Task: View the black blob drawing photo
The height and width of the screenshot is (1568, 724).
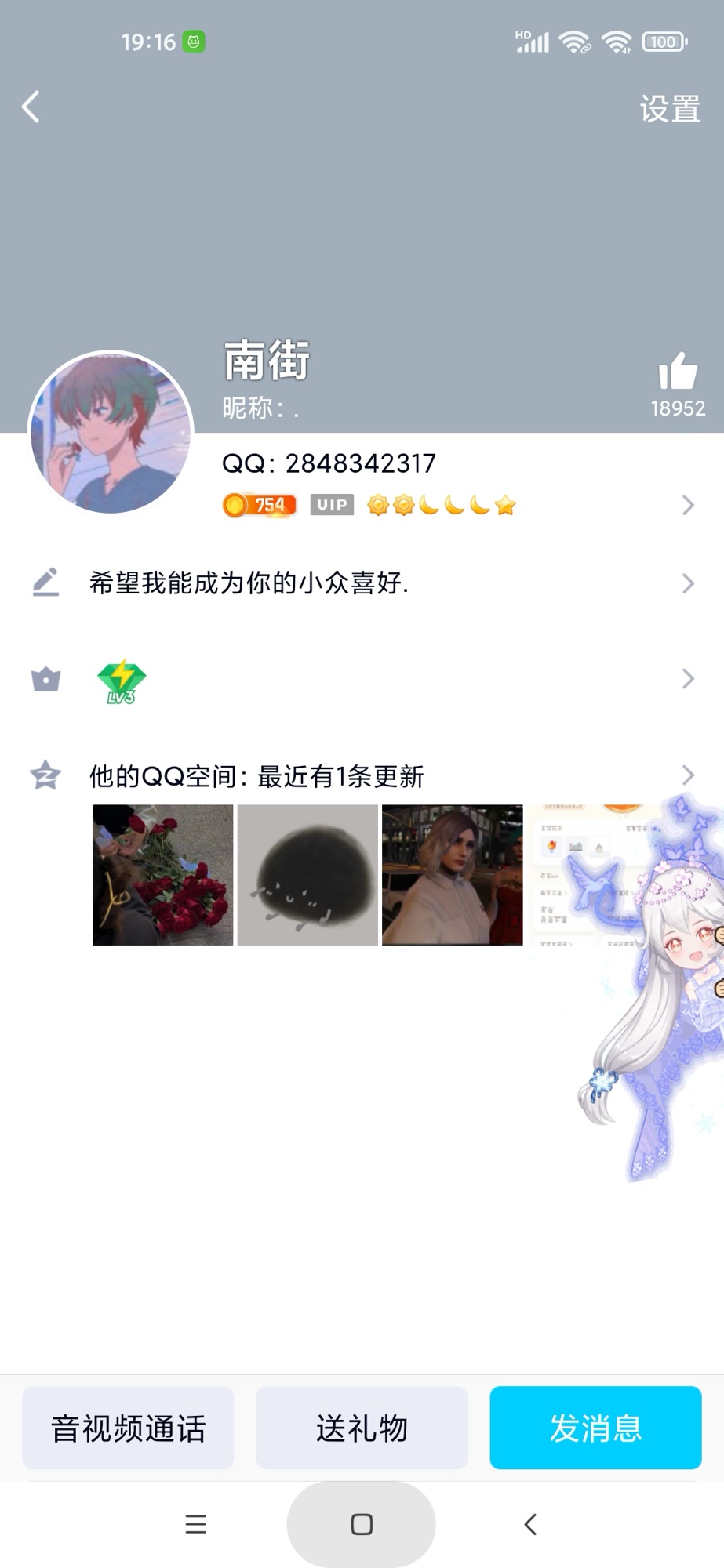Action: [x=307, y=875]
